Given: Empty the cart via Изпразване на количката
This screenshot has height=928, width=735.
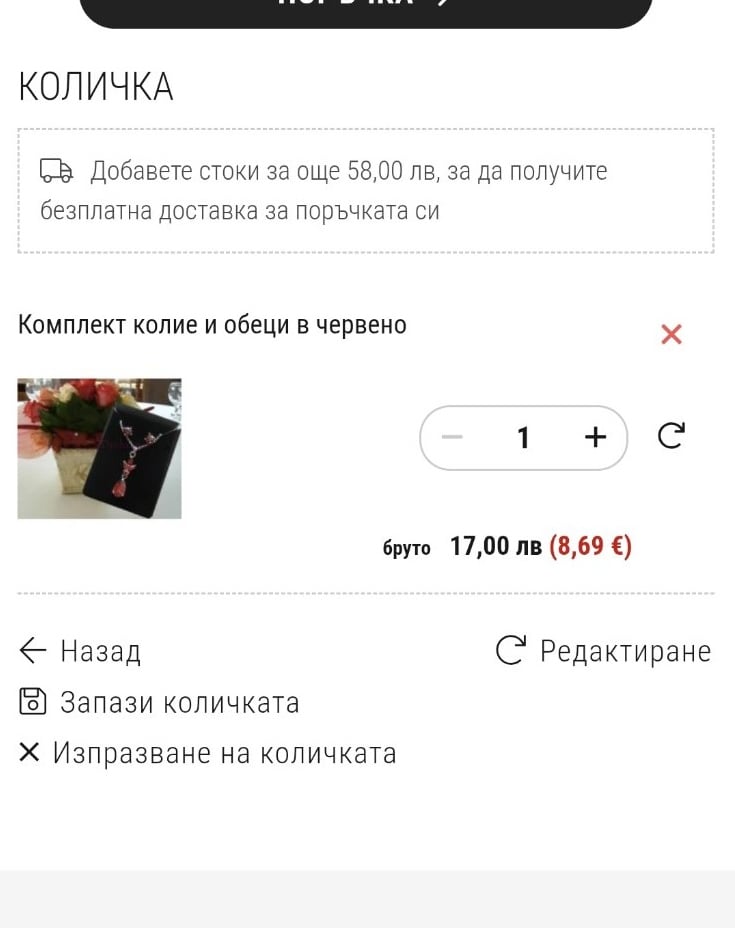Looking at the screenshot, I should [x=208, y=753].
